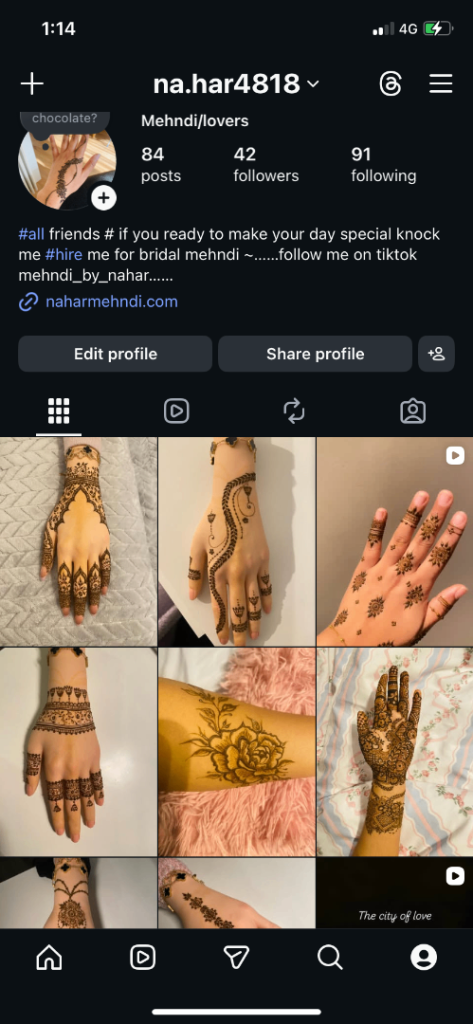Open direct messages from the bottom bar
473x1024 pixels.
[x=236, y=957]
